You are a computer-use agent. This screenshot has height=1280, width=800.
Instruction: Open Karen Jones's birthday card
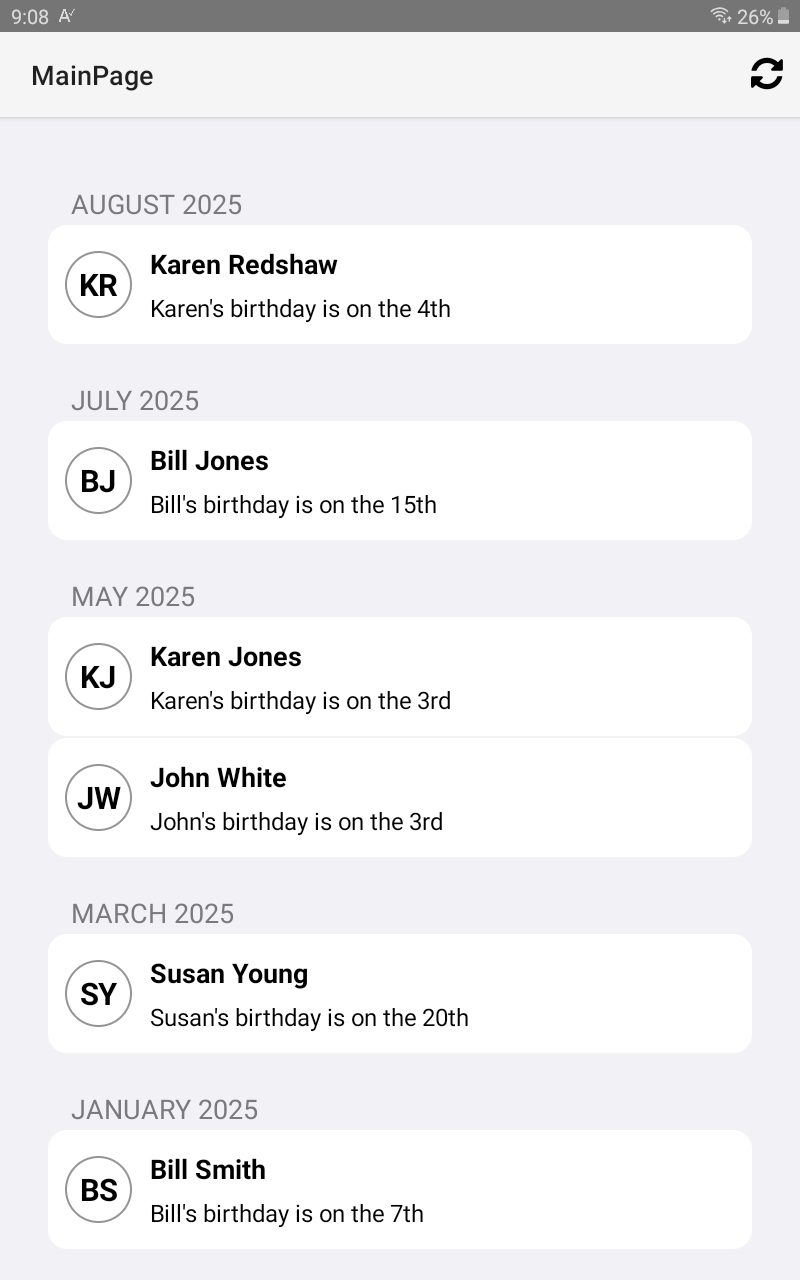point(400,677)
